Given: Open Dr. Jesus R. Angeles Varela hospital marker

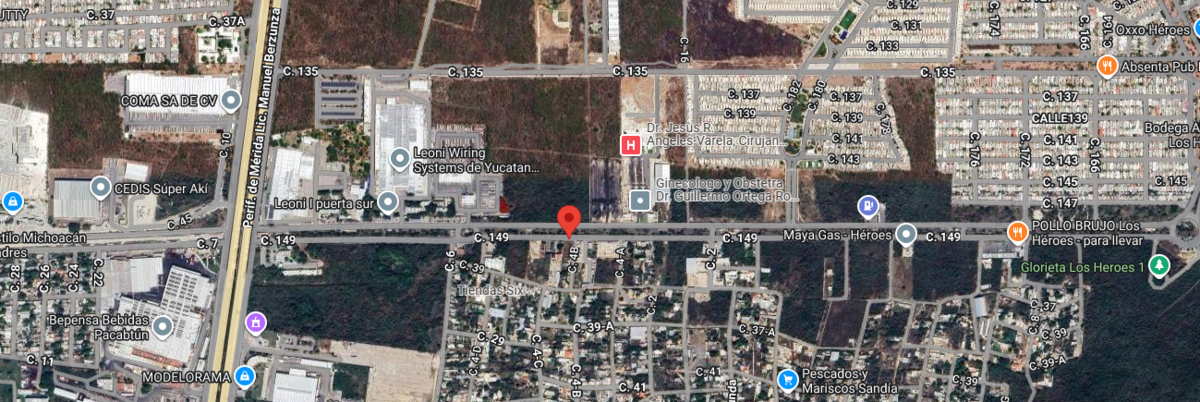Looking at the screenshot, I should pos(630,146).
